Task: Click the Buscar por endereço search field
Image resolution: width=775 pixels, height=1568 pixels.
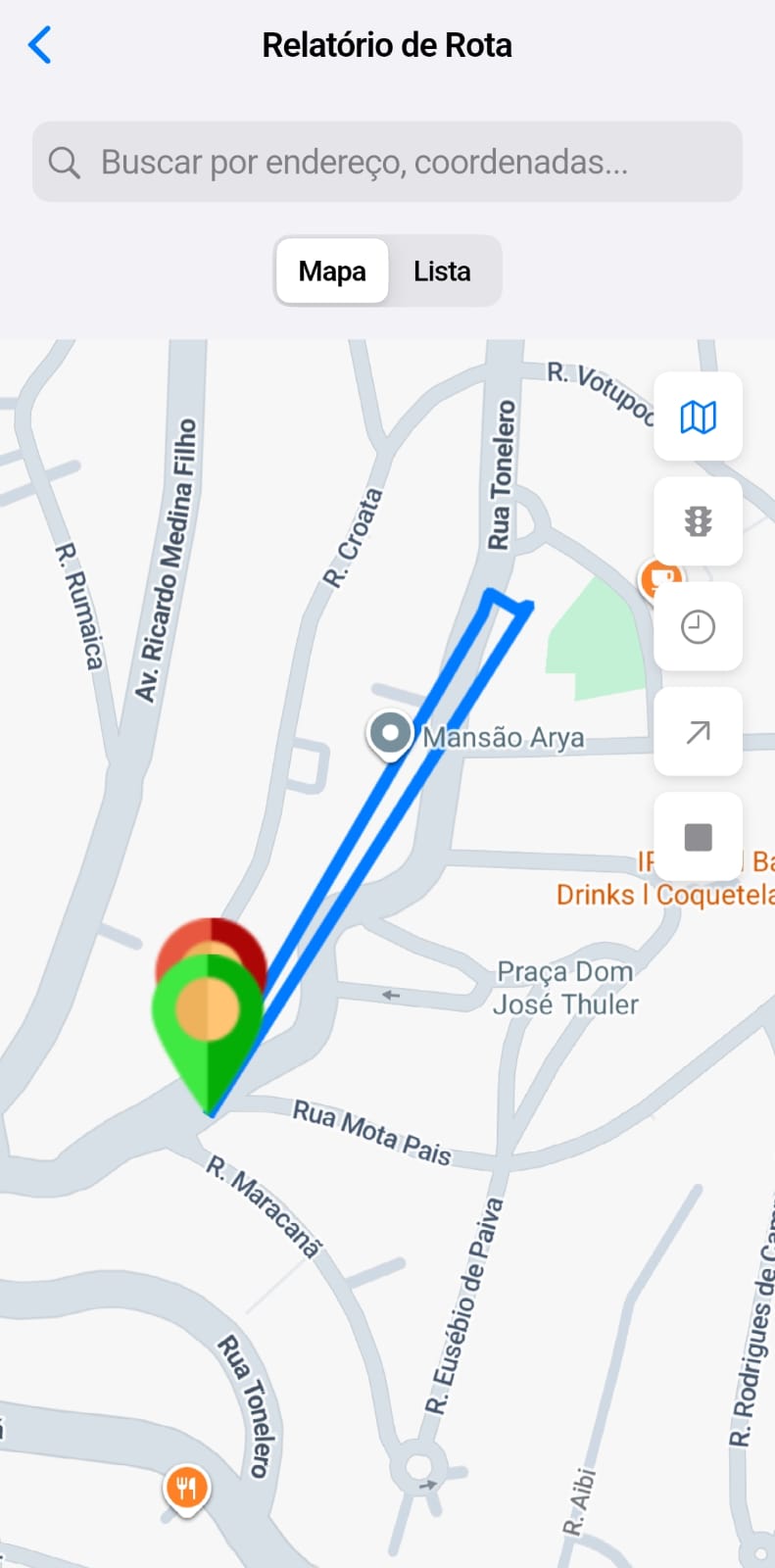Action: [387, 161]
